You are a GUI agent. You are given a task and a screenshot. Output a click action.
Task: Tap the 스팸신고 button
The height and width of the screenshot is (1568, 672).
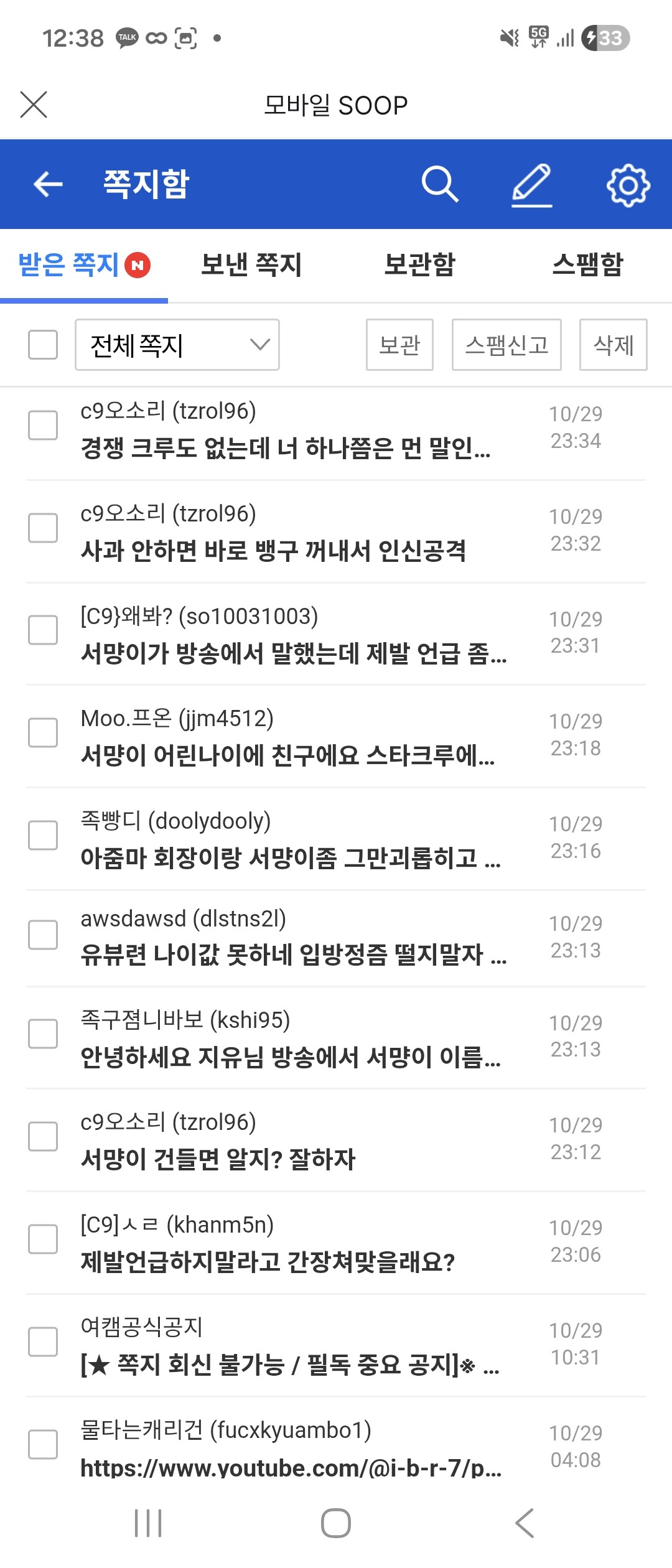(x=506, y=345)
